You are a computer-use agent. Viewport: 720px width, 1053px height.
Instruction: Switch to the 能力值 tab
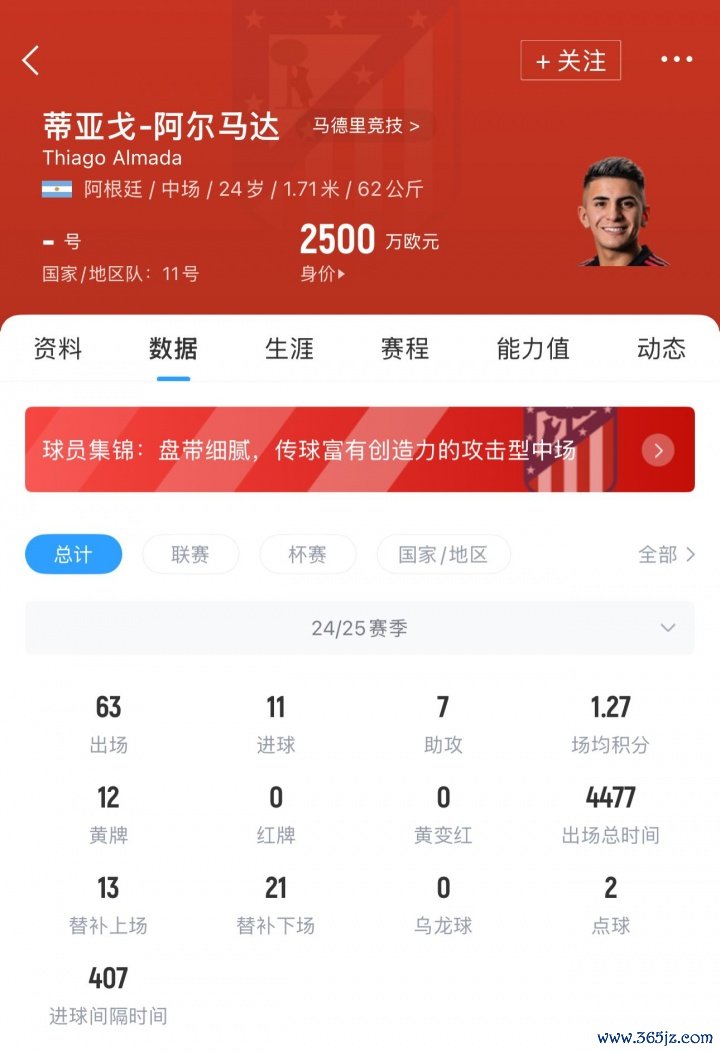click(533, 348)
